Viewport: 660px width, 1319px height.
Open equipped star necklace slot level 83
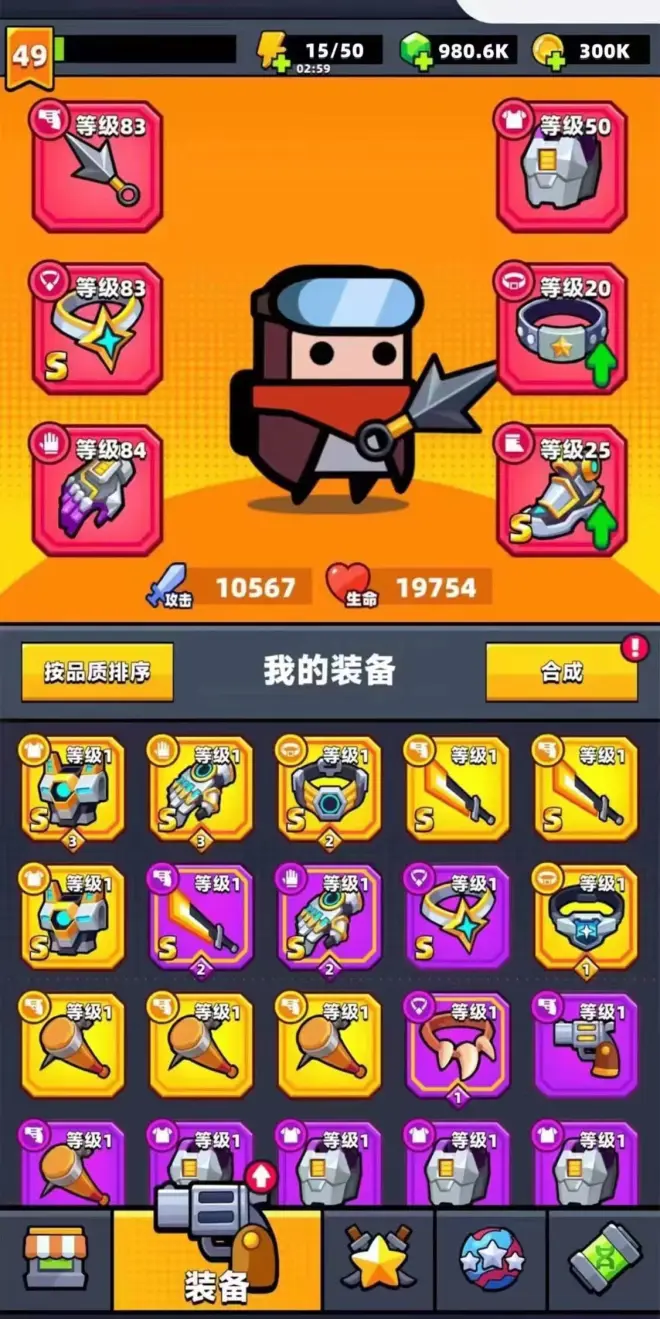pos(97,329)
